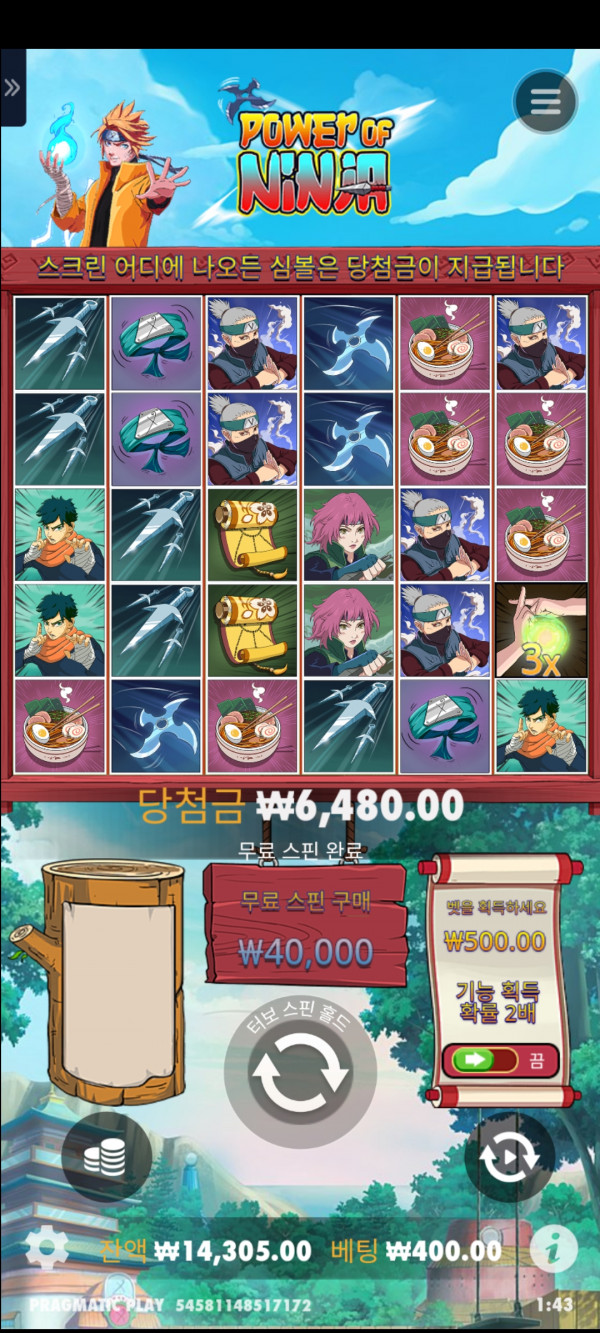Open the game settings gear
Screen dimensions: 600x1333
pos(45,1250)
